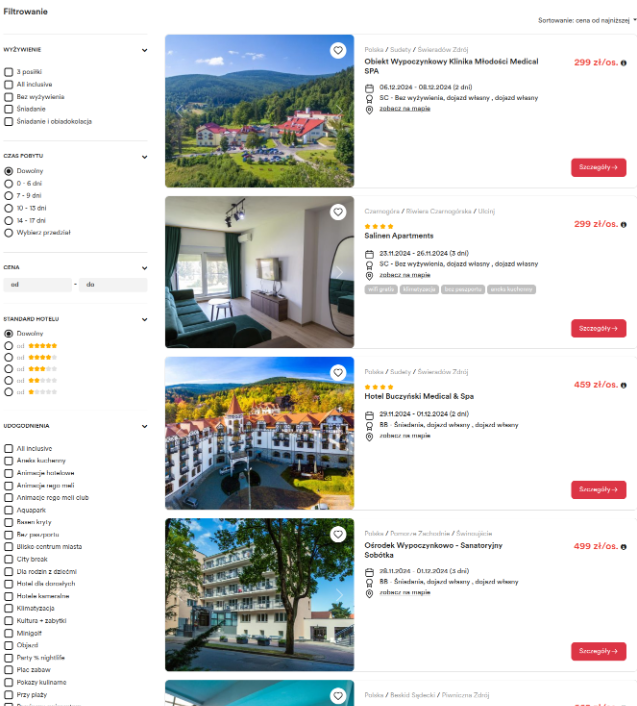This screenshot has width=637, height=706.
Task: Tap the minimum price od field
Action: [37, 285]
